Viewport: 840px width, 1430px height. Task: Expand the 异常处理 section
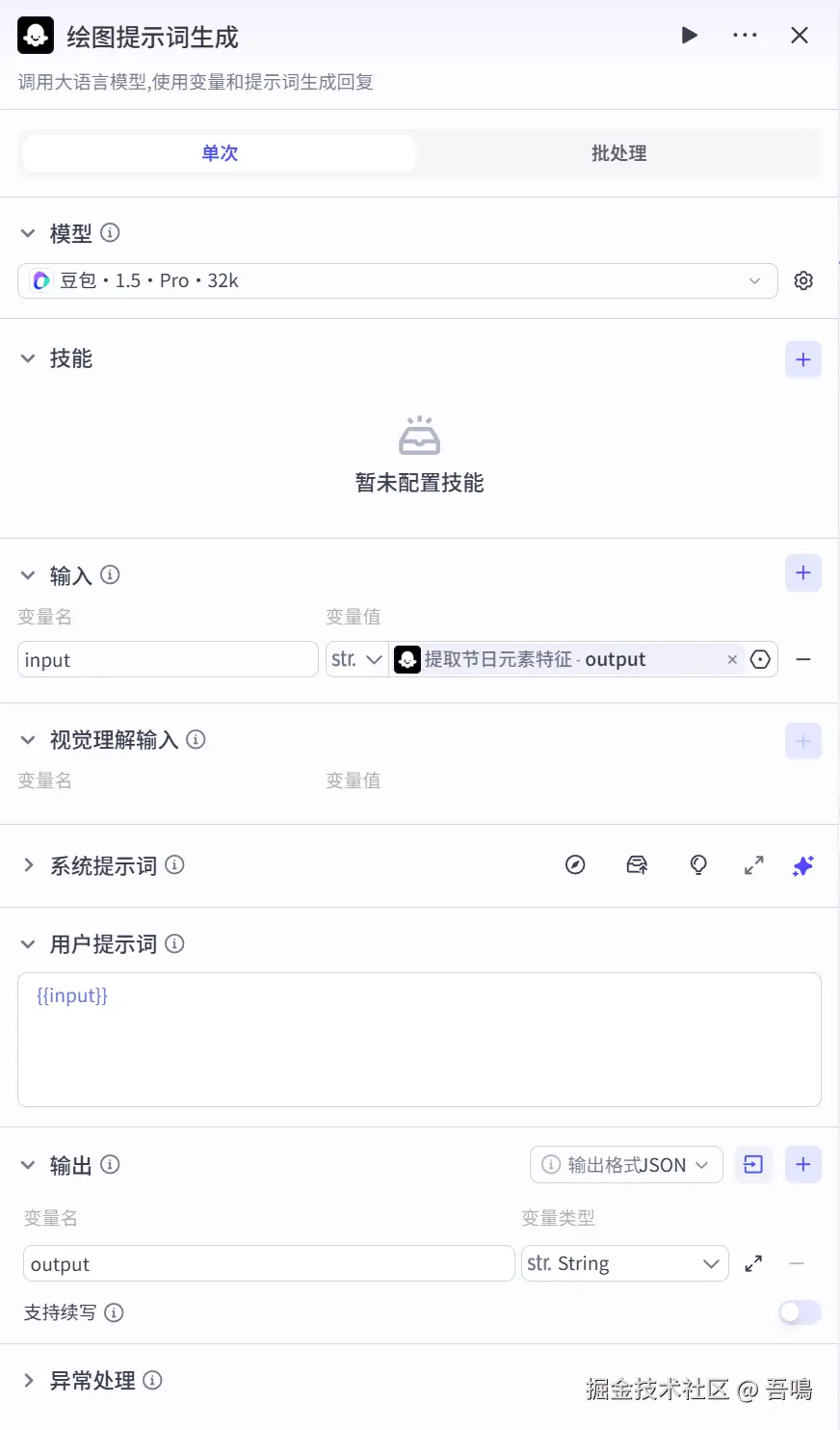click(29, 1381)
